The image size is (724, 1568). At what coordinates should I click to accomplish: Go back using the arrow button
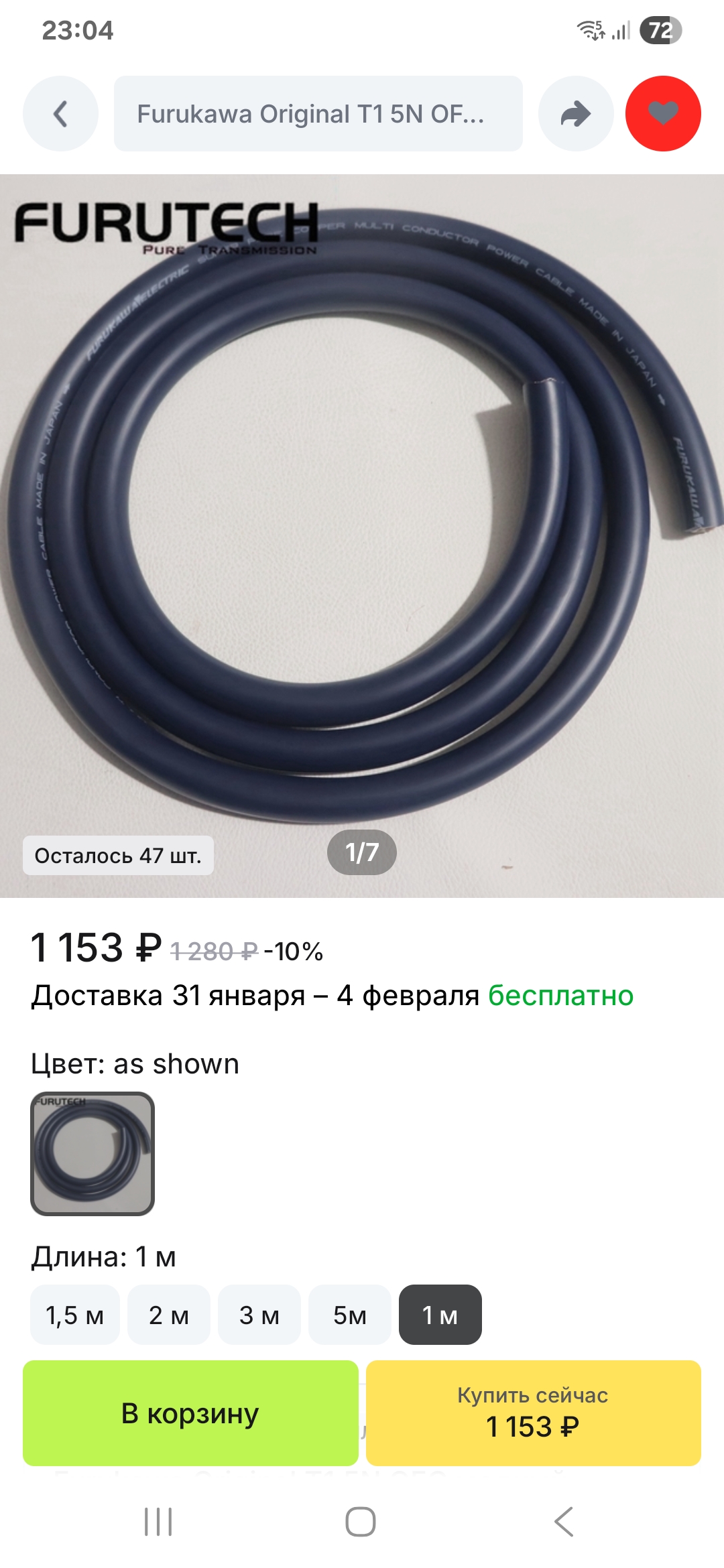[60, 114]
